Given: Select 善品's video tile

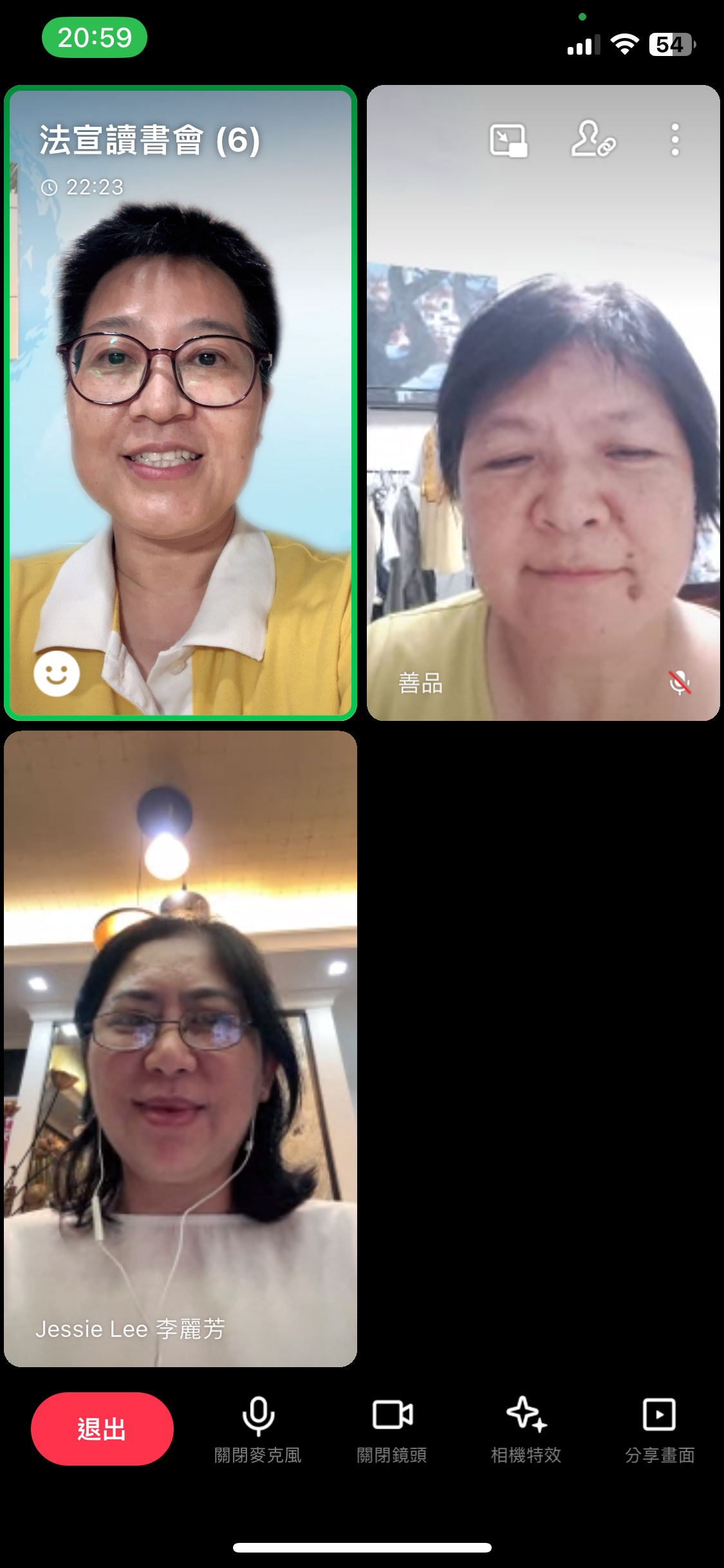Looking at the screenshot, I should (543, 451).
